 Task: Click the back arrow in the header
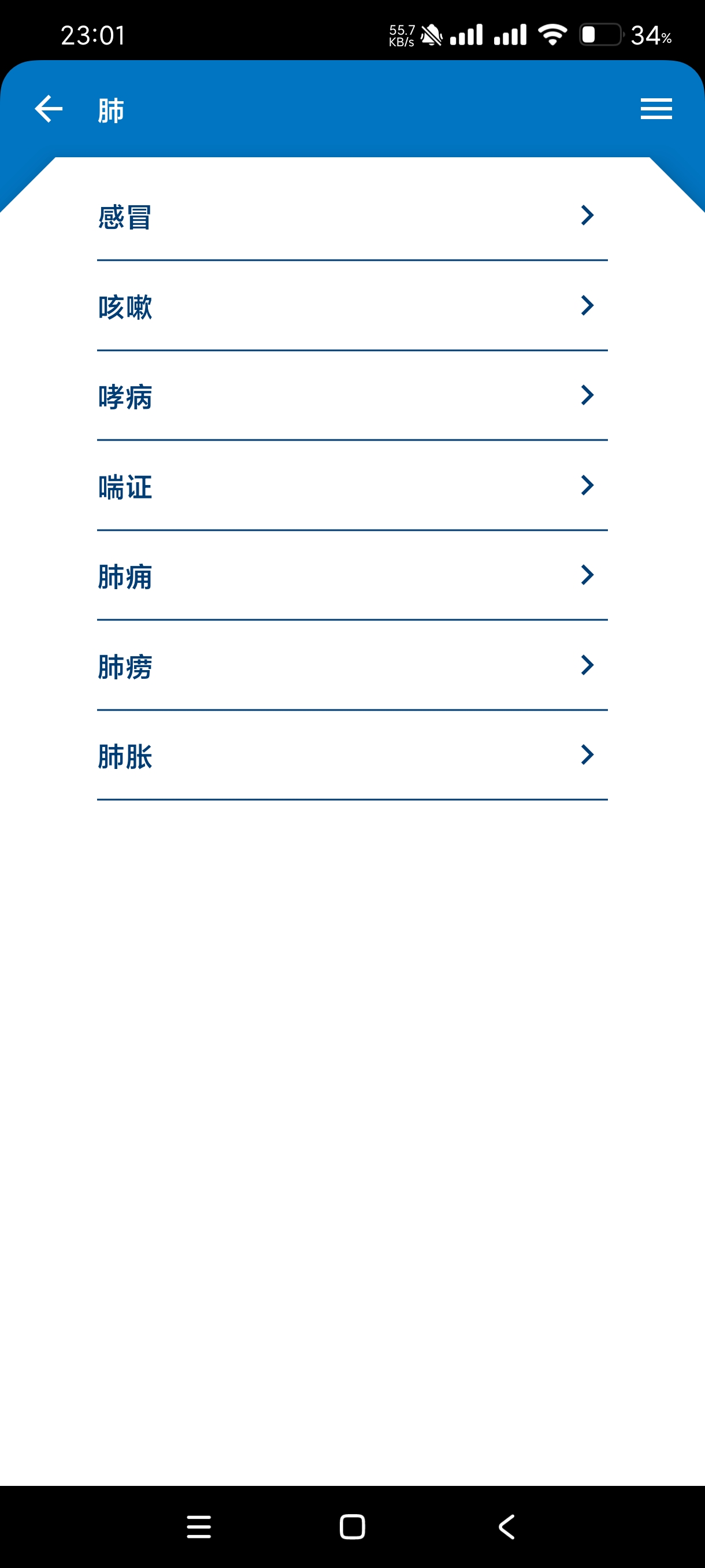(47, 108)
